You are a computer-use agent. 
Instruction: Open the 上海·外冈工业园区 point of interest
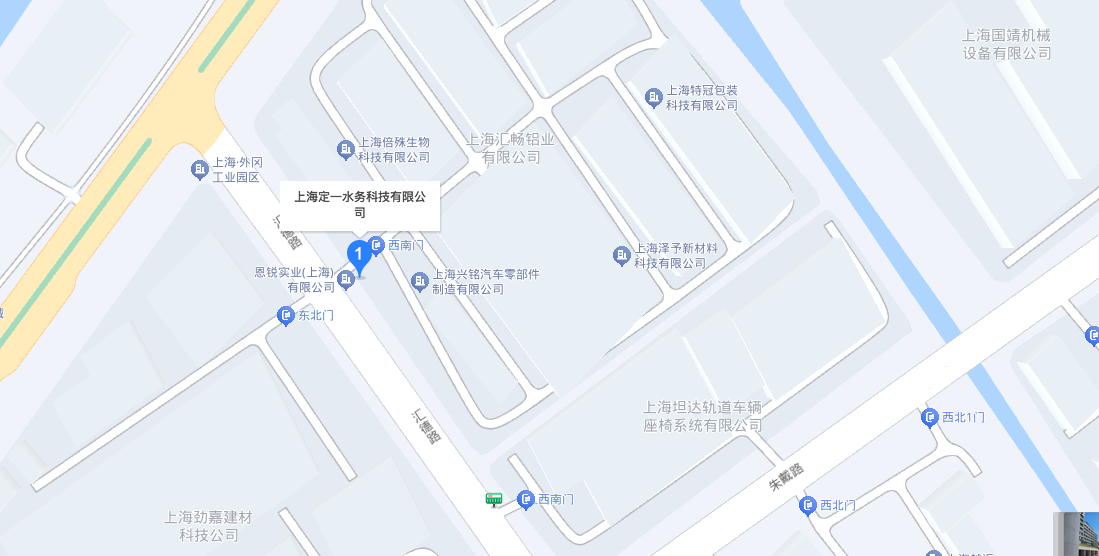tap(199, 170)
